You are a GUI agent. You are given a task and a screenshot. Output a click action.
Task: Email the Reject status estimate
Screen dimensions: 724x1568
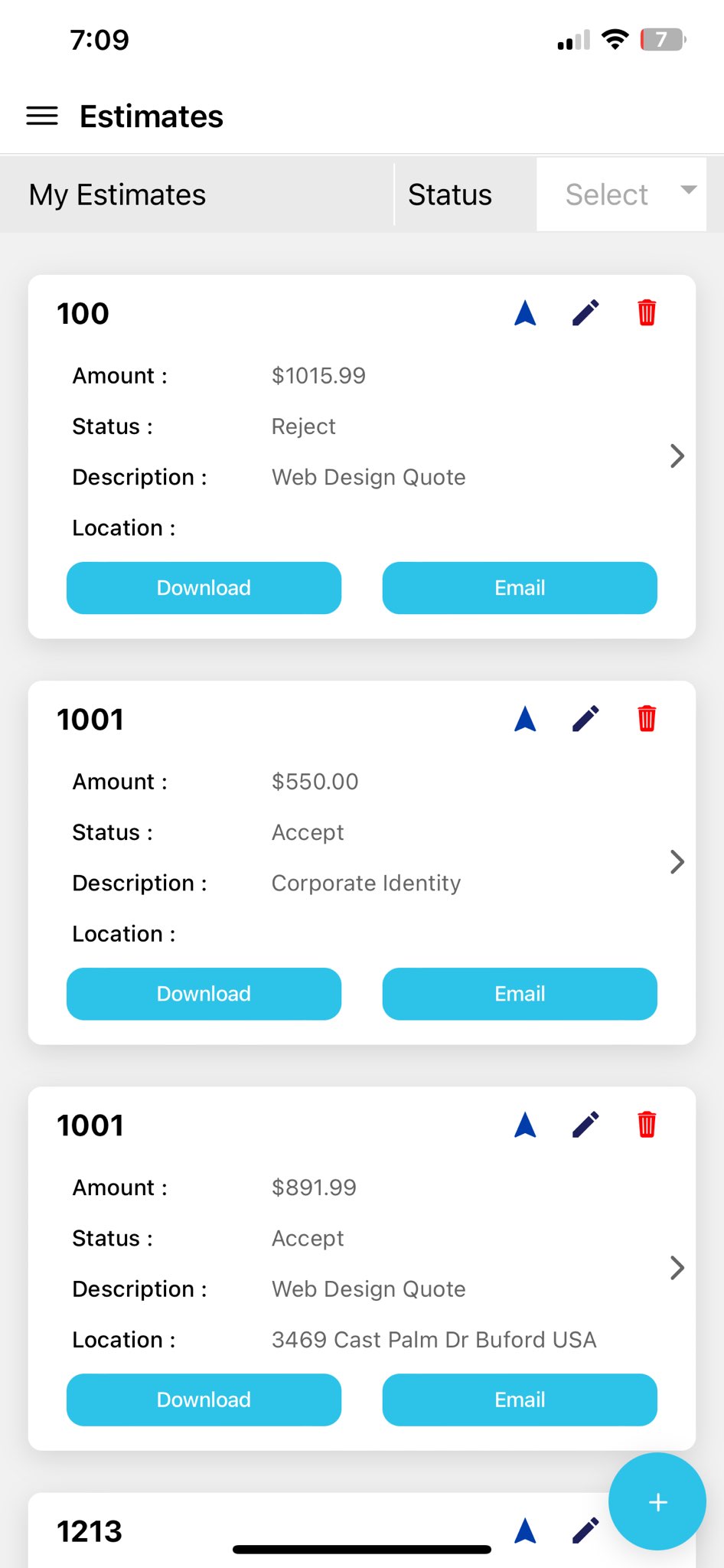pos(520,588)
